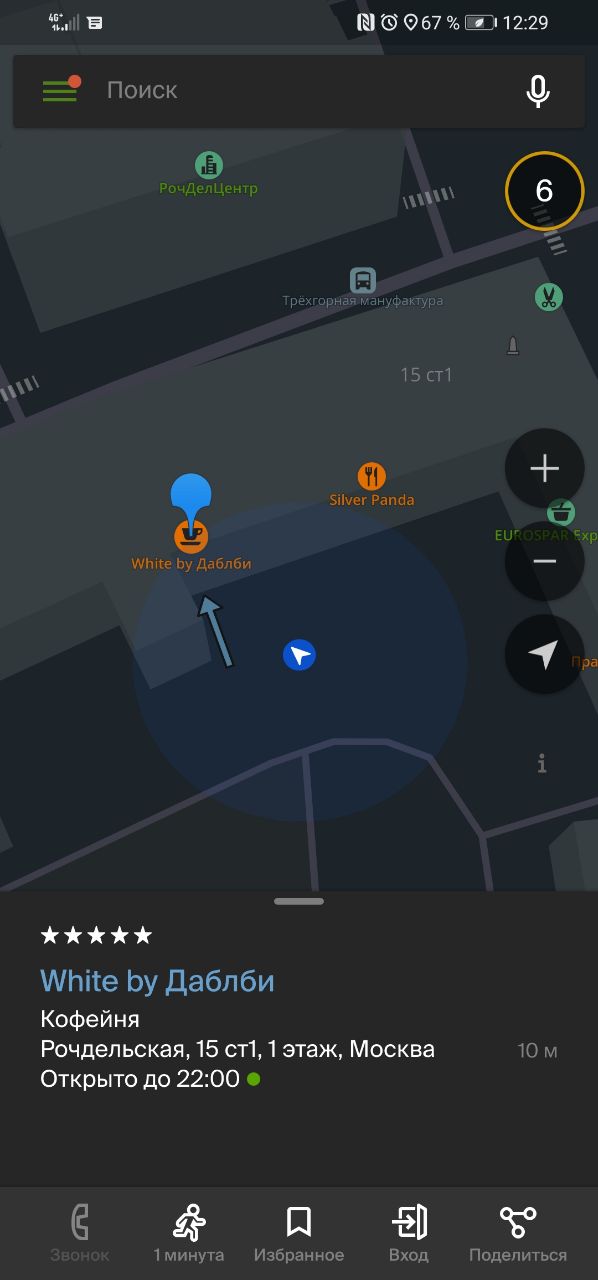Select РочДелЦентр on the map

(208, 174)
